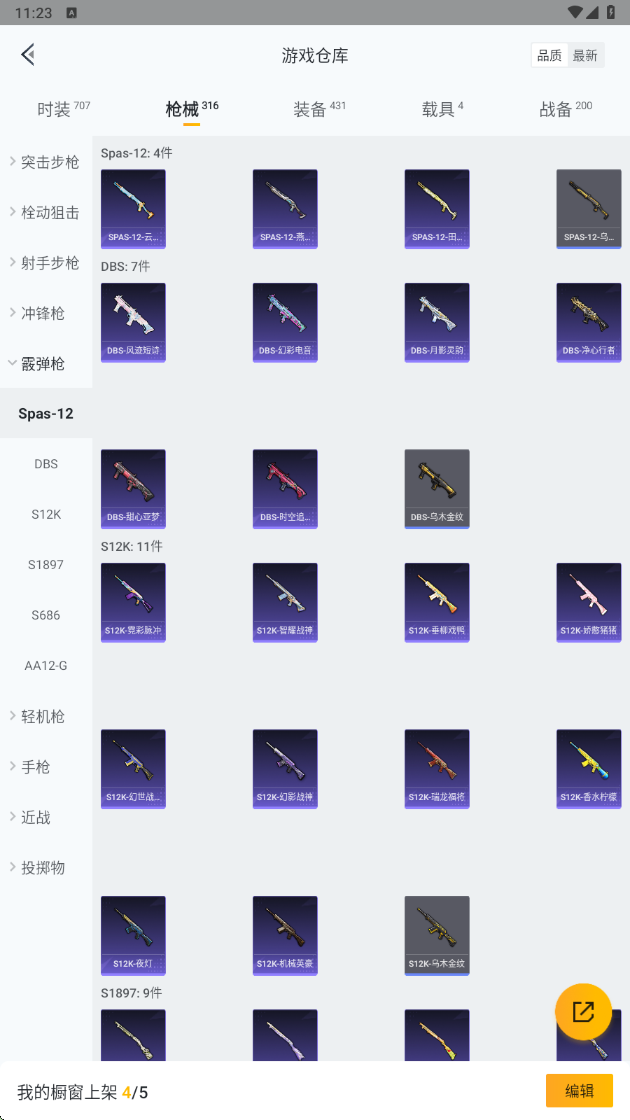Open the DBS-风迹短诗 skin
The width and height of the screenshot is (630, 1120).
point(133,322)
